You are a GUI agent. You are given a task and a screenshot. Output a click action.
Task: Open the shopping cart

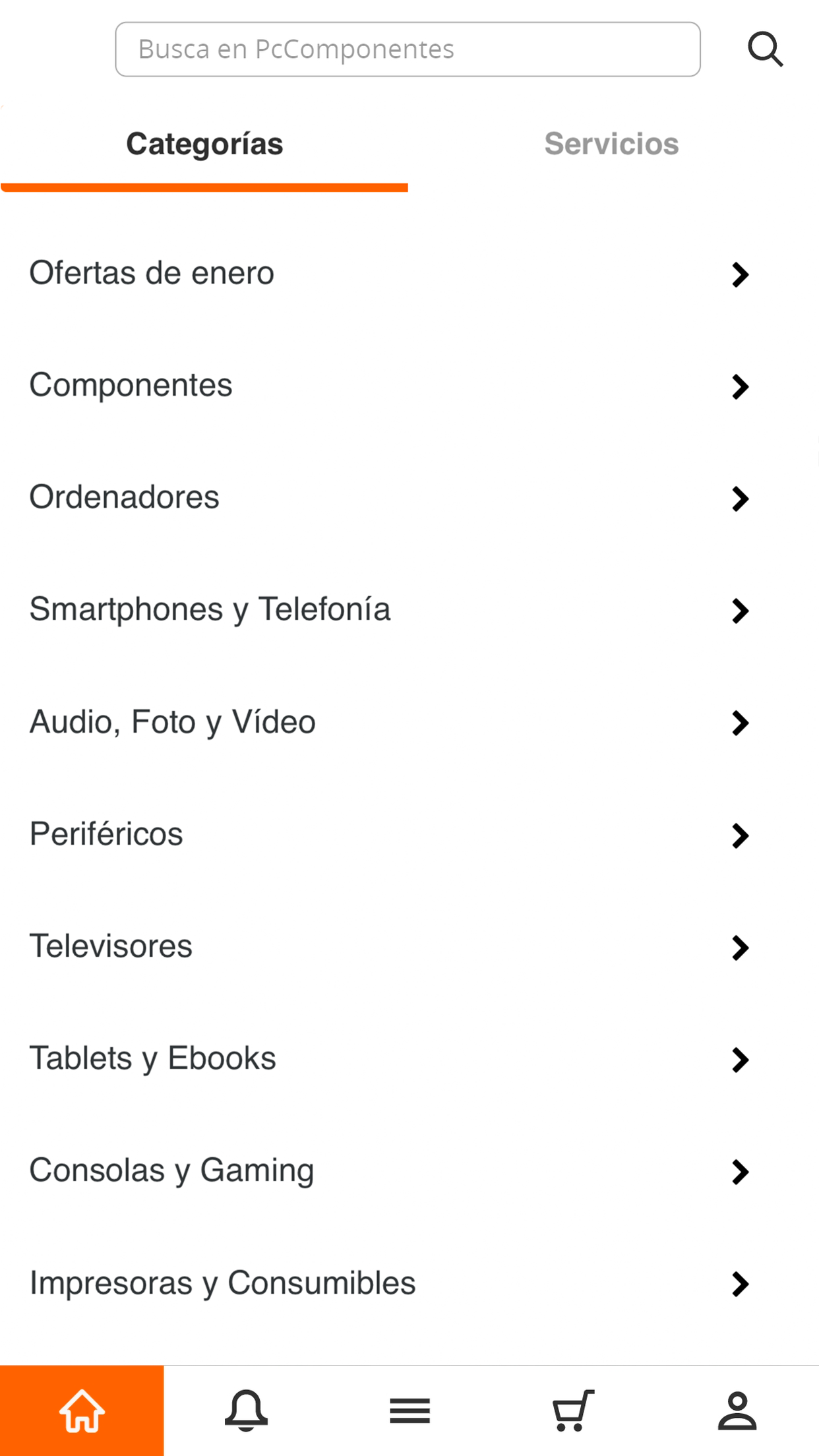[573, 1410]
